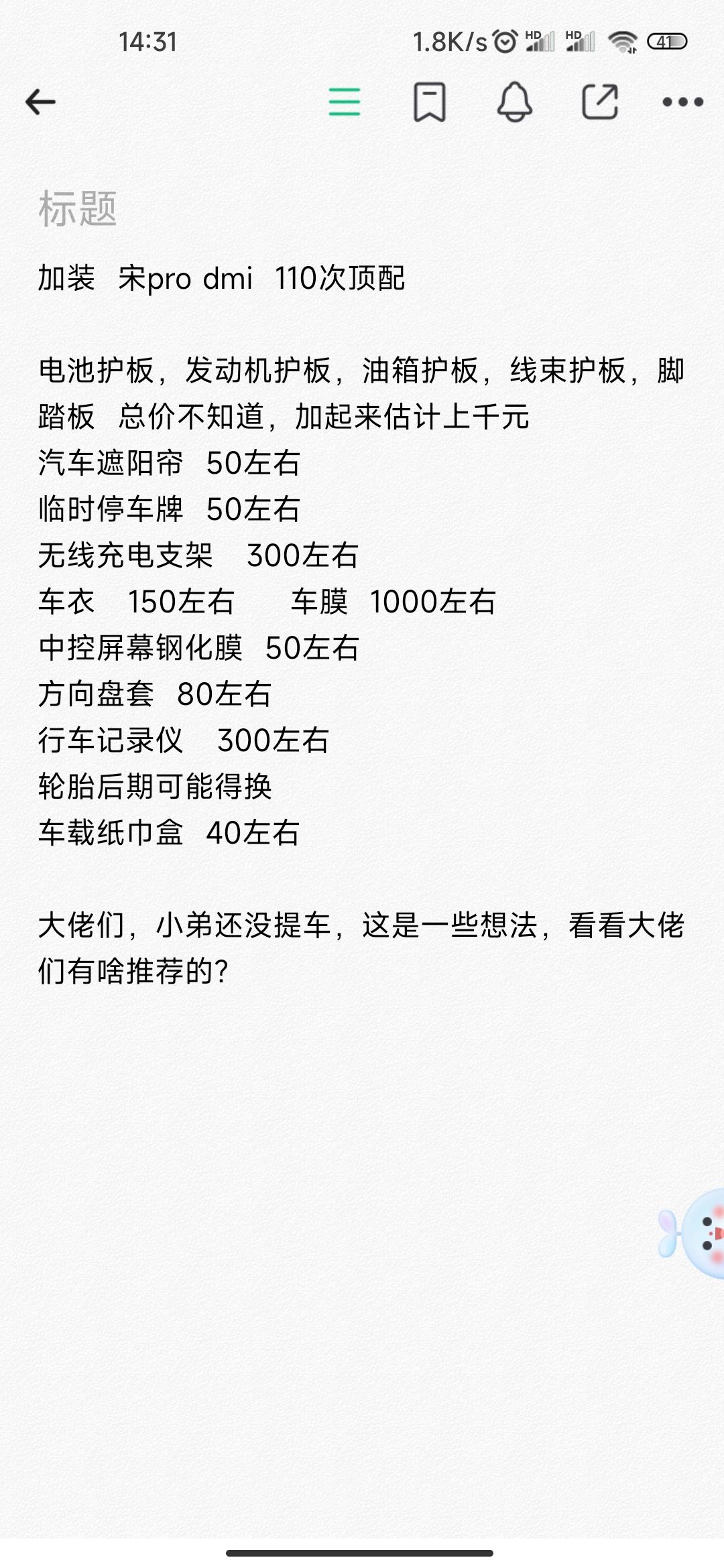Open the floating assistant mascot
The image size is (724, 1568).
[x=692, y=1233]
